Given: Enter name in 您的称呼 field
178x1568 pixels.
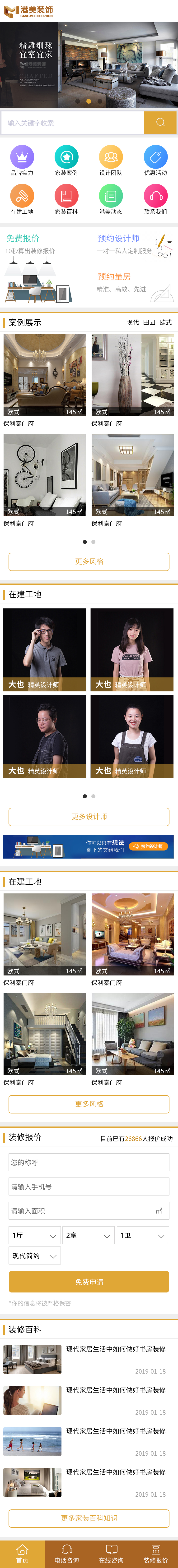Looking at the screenshot, I should pyautogui.click(x=89, y=1162).
